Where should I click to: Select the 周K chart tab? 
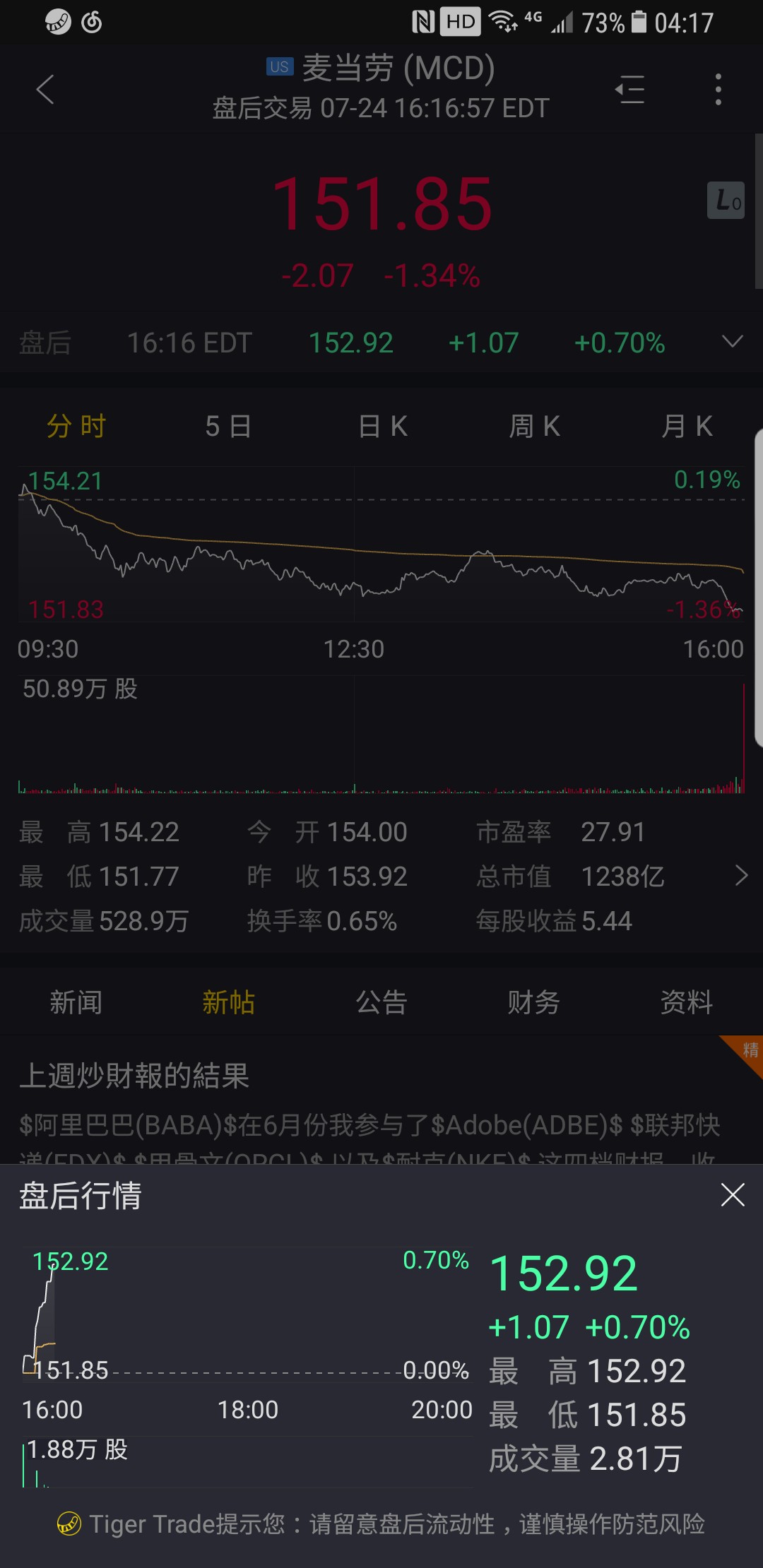(x=535, y=427)
